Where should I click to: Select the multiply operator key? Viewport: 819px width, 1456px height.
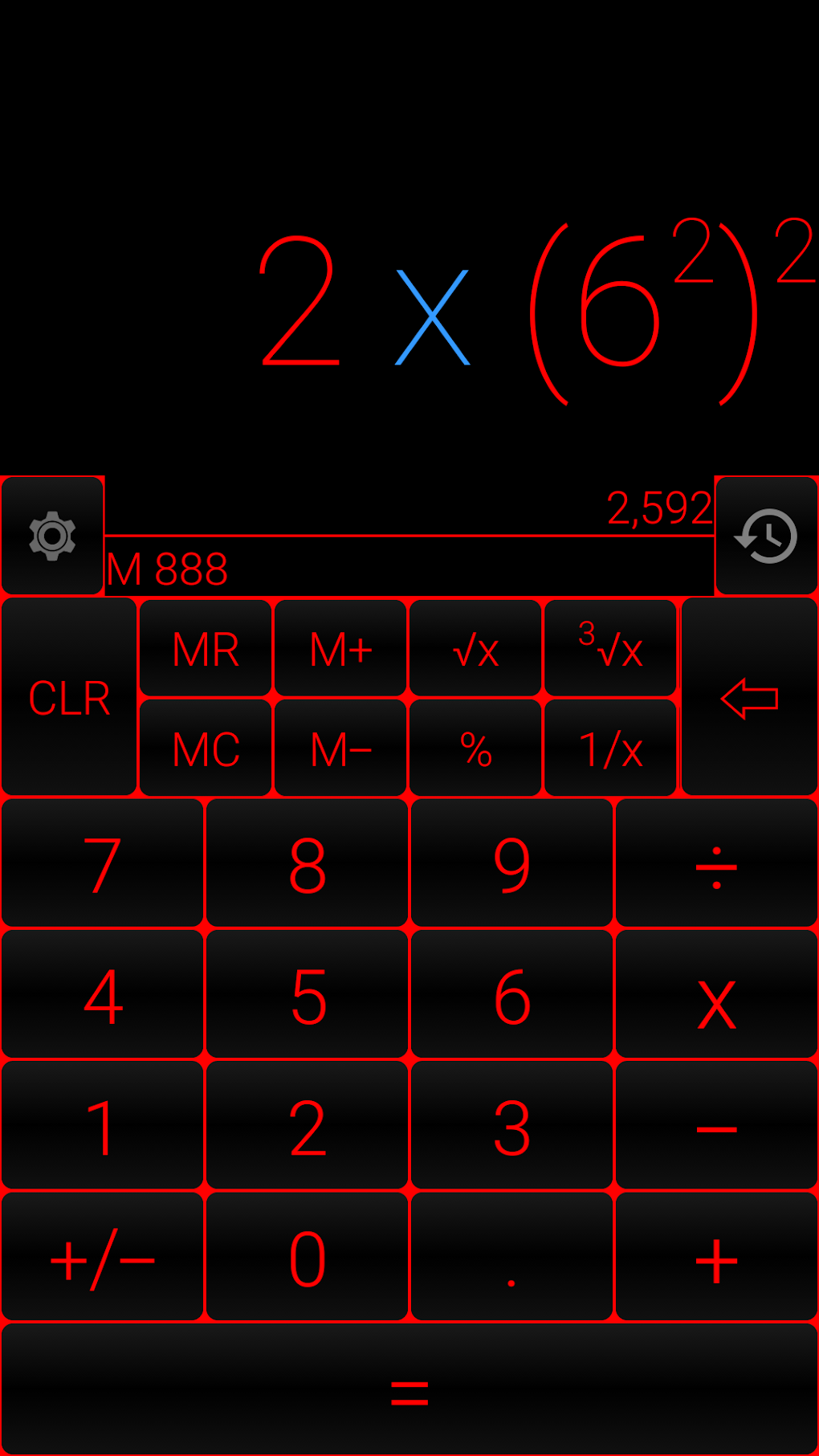pyautogui.click(x=716, y=995)
